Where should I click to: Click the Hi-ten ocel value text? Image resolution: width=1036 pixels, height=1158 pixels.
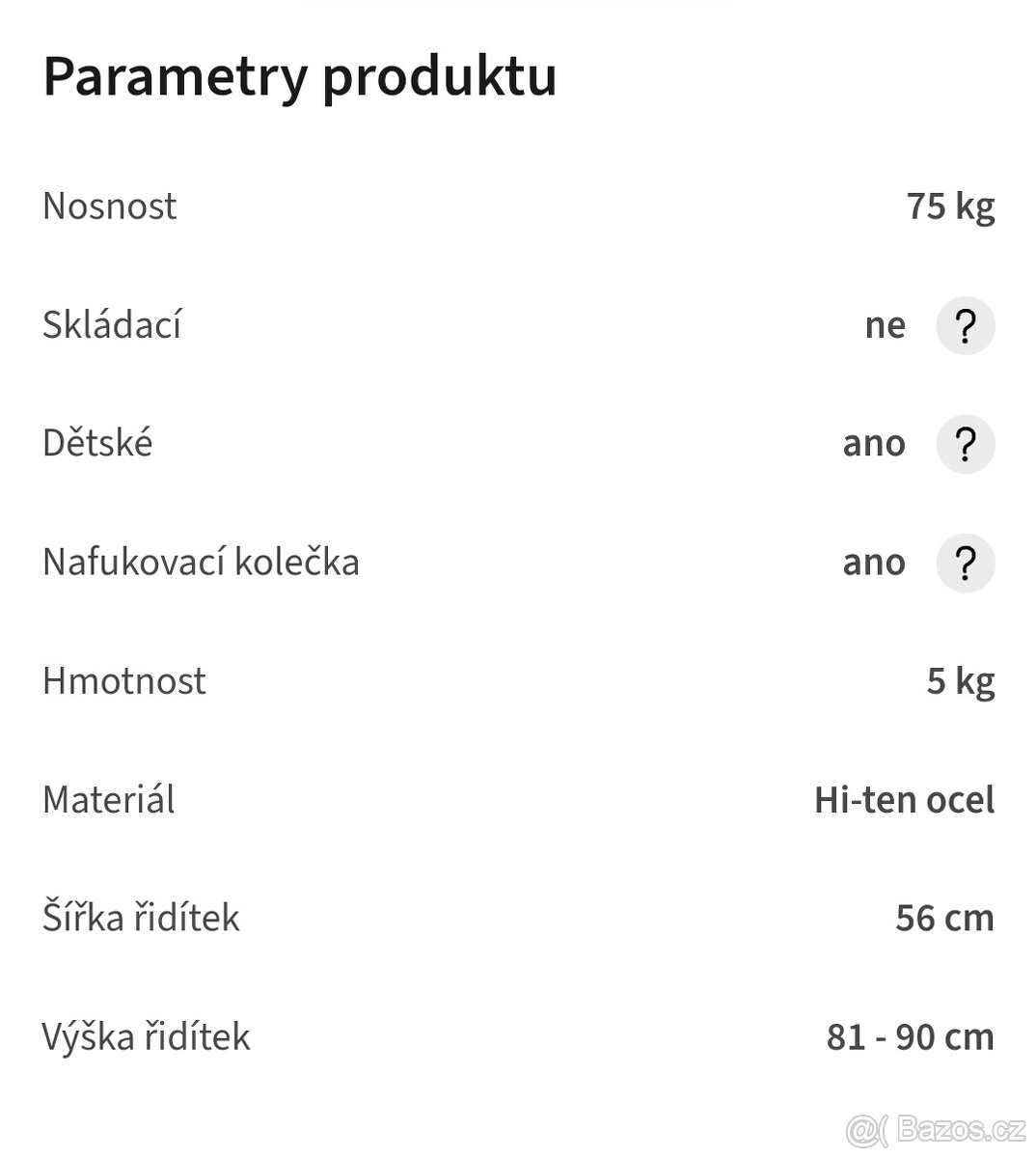coord(904,799)
